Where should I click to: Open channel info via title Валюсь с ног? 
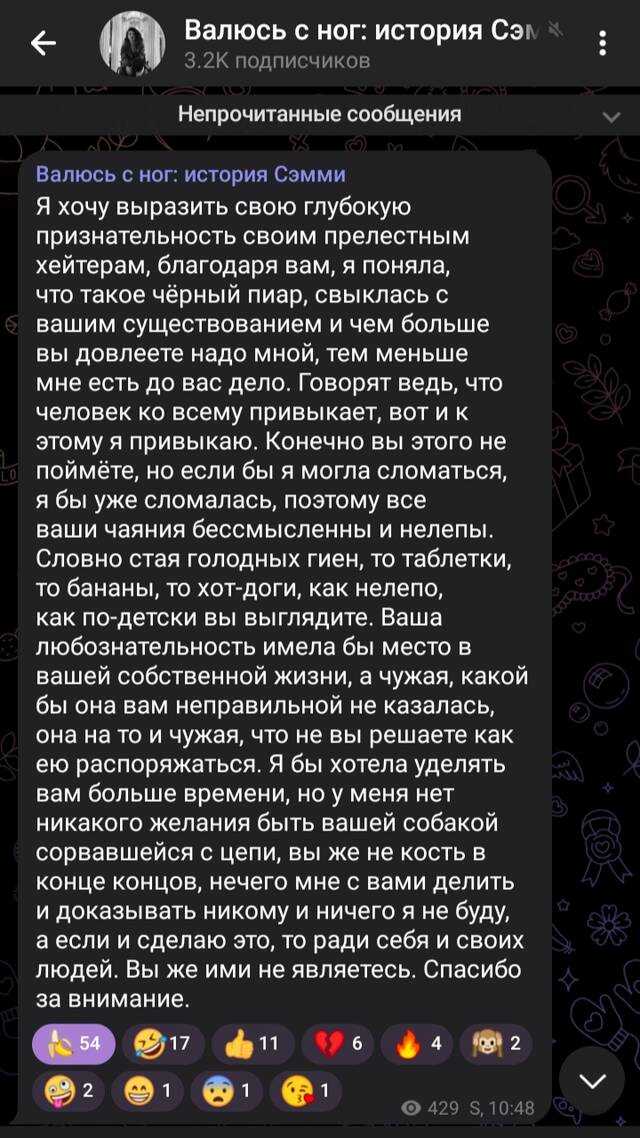pyautogui.click(x=366, y=31)
